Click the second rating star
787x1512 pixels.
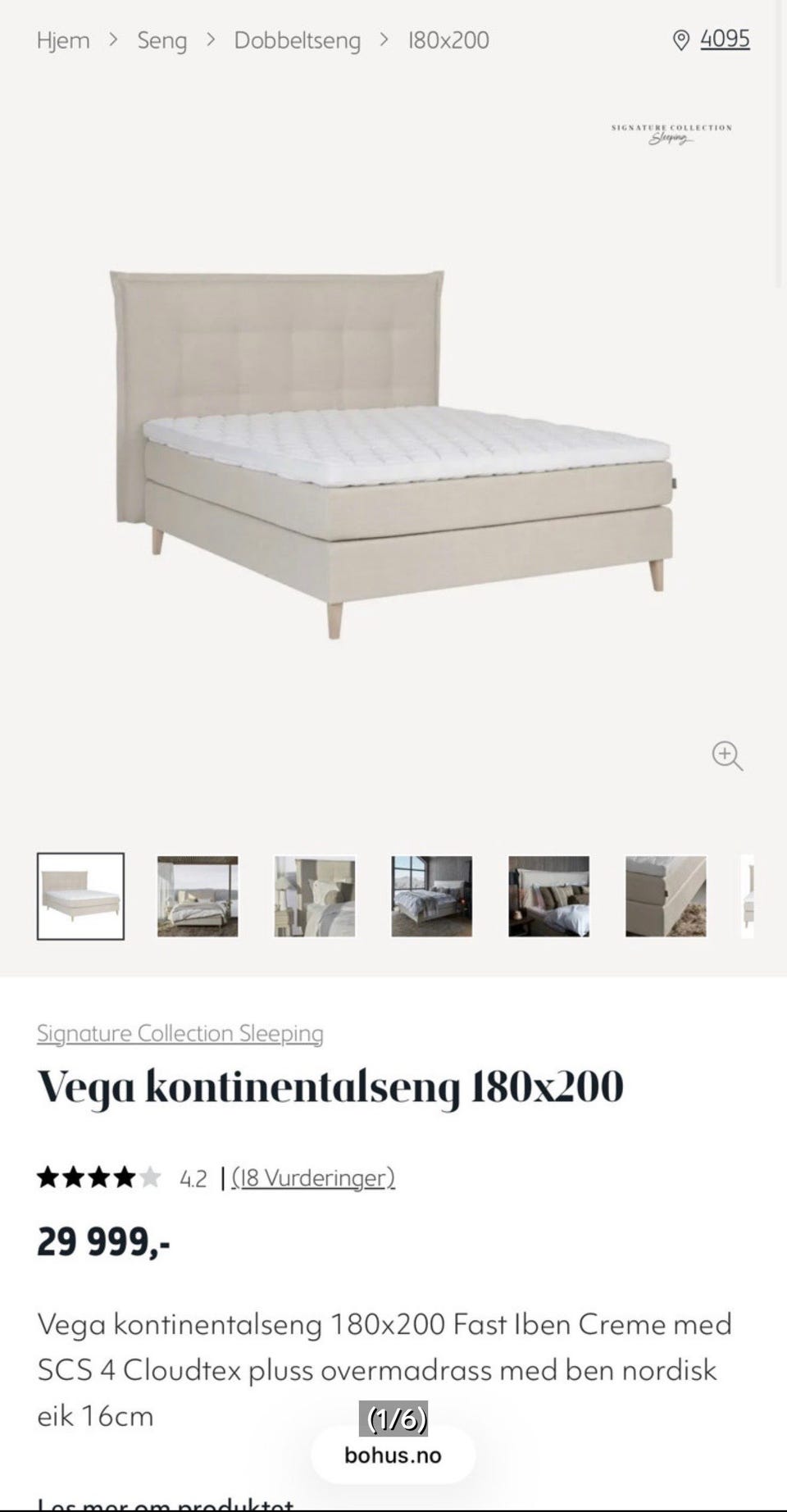(x=72, y=1178)
